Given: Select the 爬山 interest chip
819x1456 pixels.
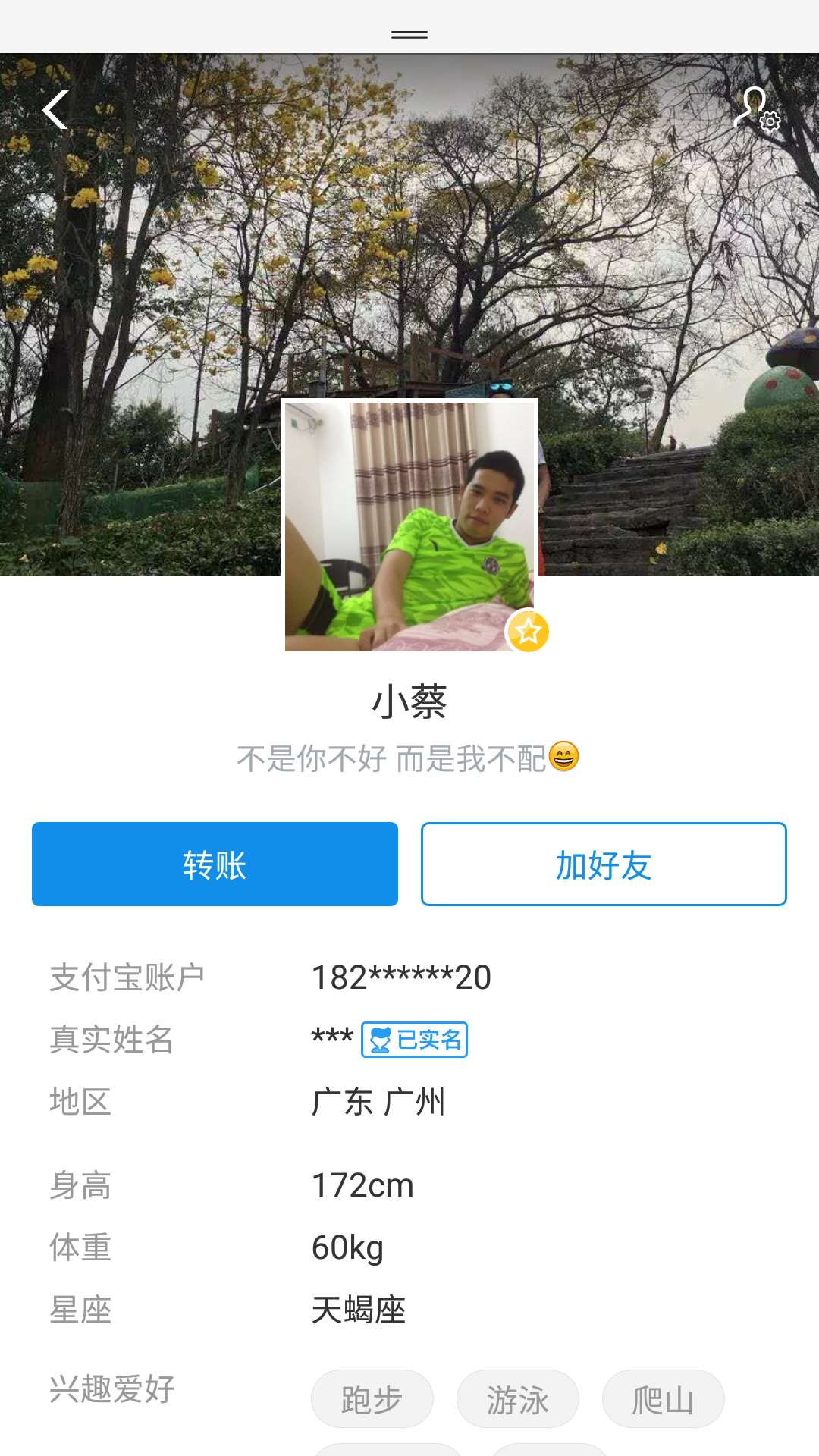Looking at the screenshot, I should pyautogui.click(x=663, y=1399).
